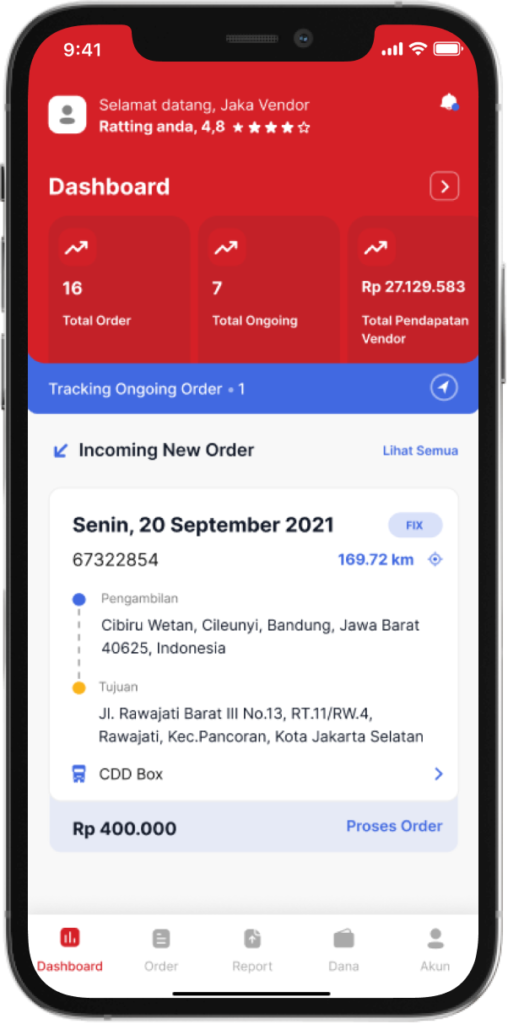Switch to the Dana tab
The image size is (508, 1024).
[x=344, y=950]
